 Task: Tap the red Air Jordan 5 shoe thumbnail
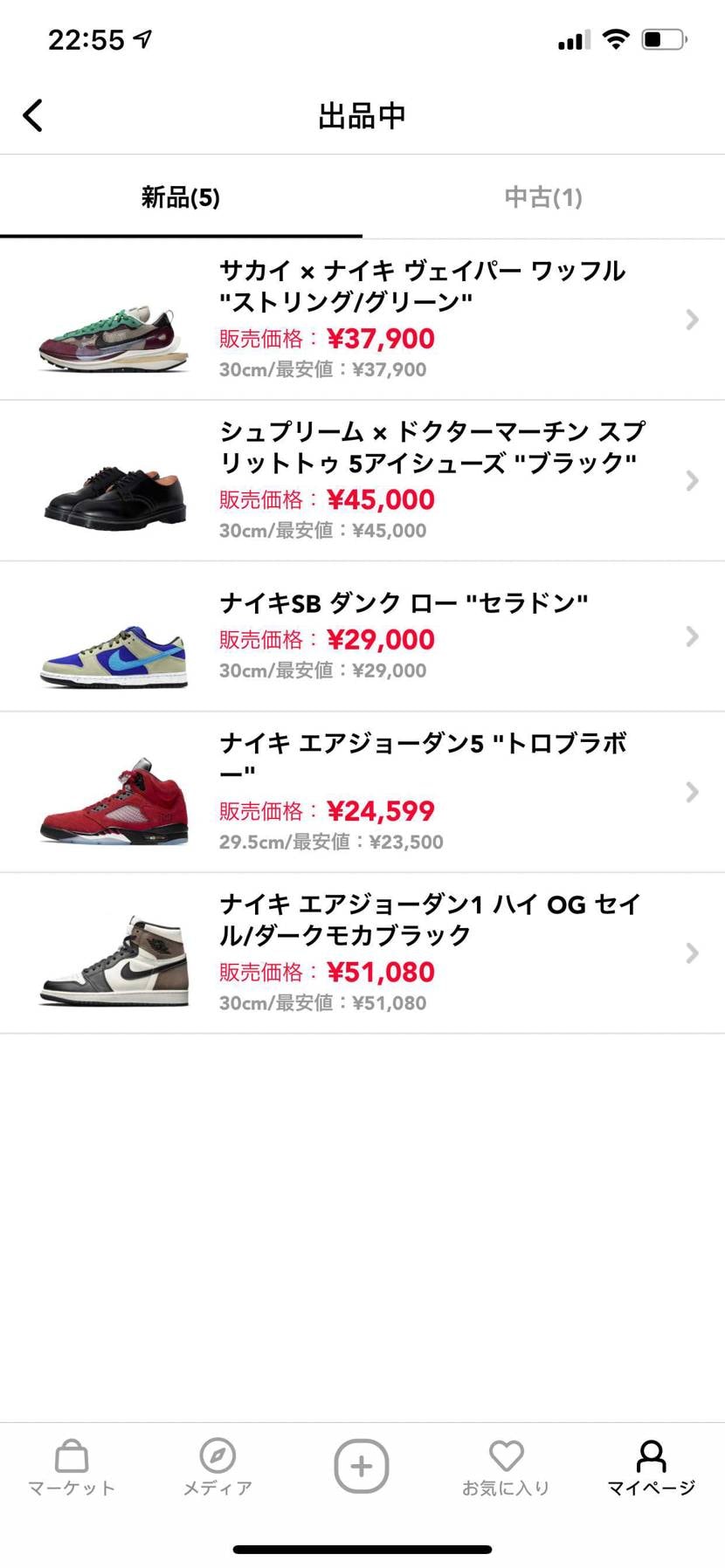[114, 800]
